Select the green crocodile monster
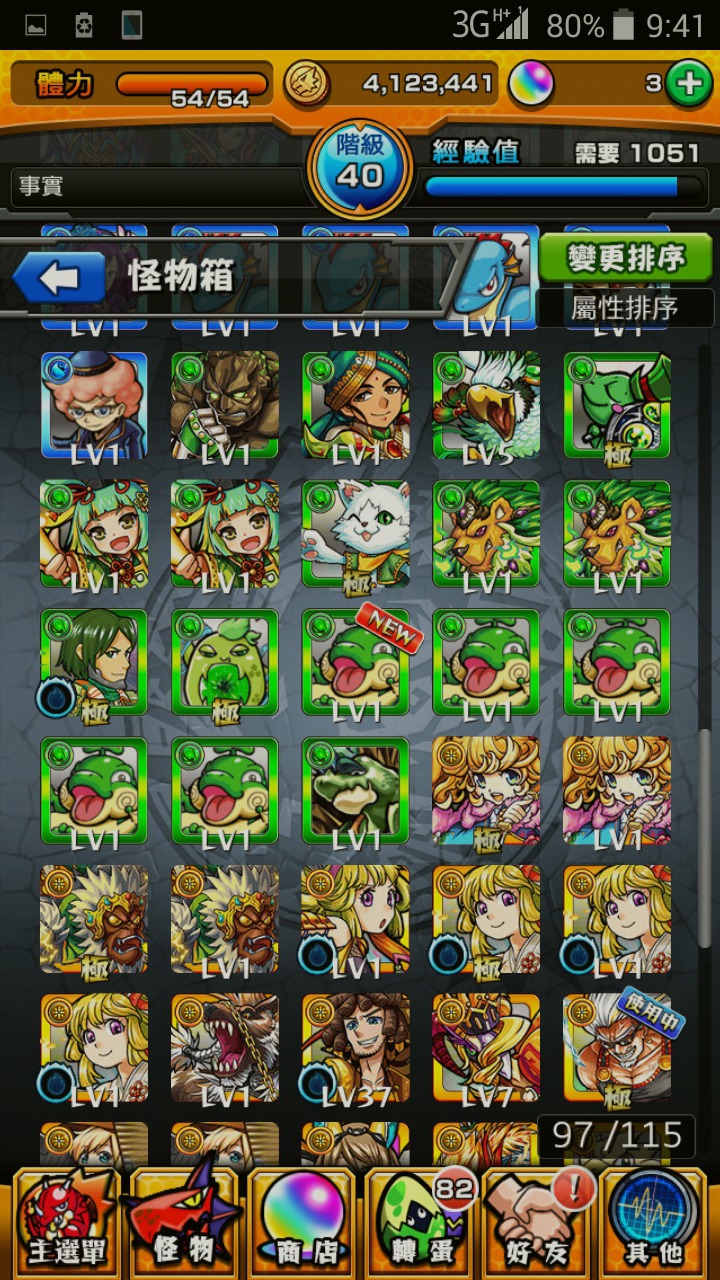 [355, 790]
